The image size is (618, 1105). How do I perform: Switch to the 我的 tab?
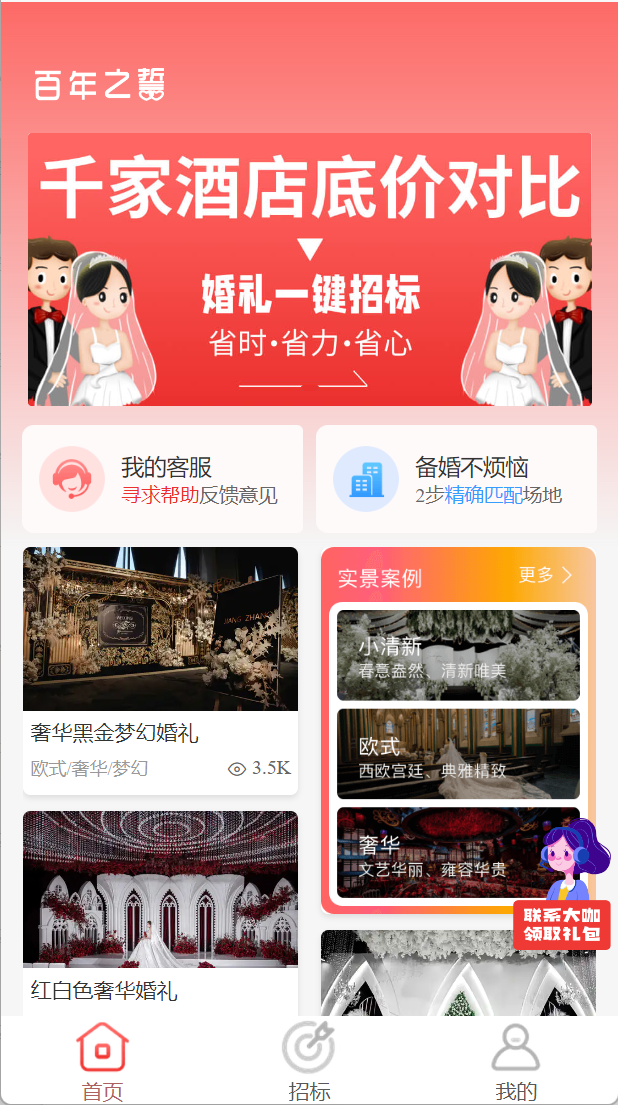tap(515, 1060)
